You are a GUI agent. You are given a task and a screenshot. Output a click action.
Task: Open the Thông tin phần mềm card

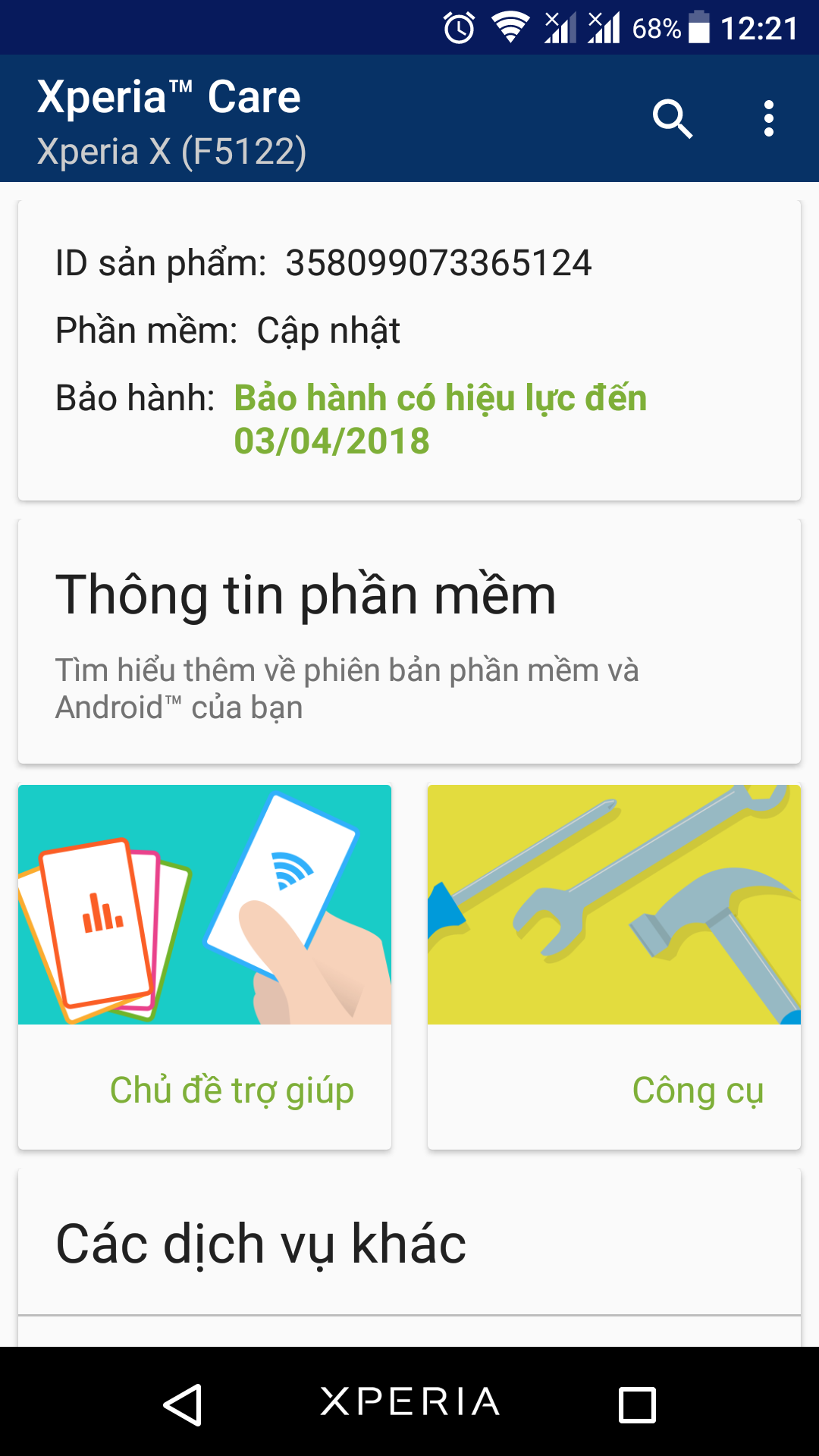409,642
